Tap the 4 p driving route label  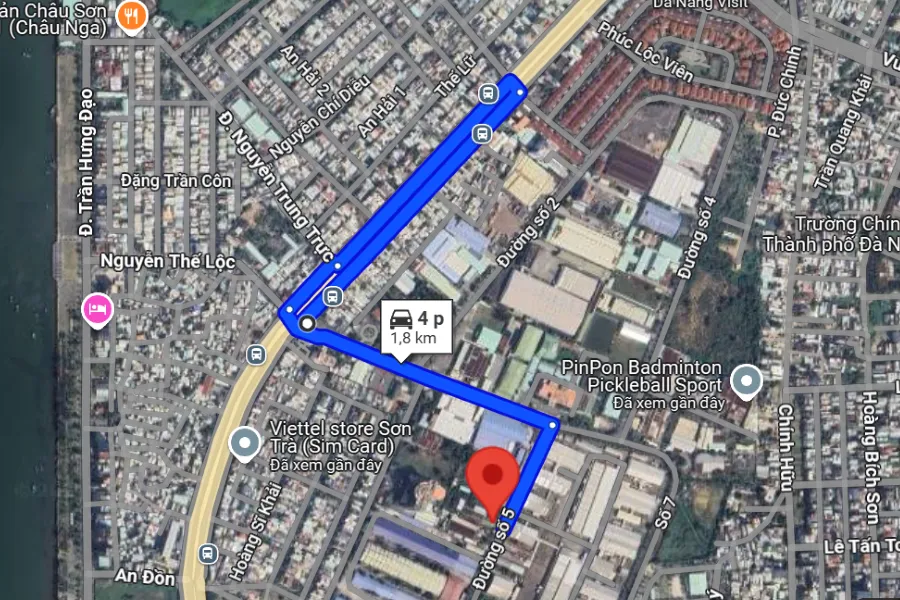click(x=417, y=325)
